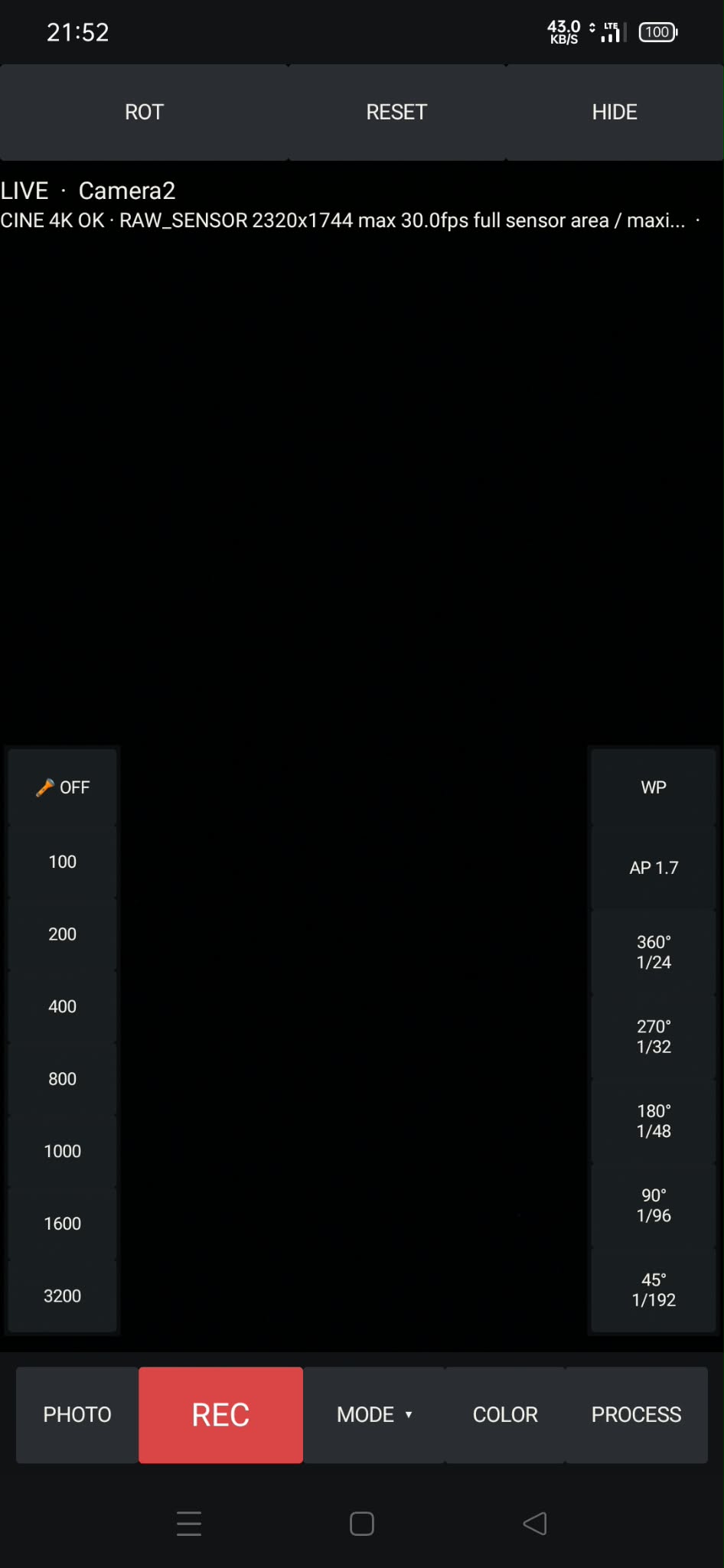The width and height of the screenshot is (724, 1568).
Task: Switch to PHOTO capture
Action: click(77, 1415)
